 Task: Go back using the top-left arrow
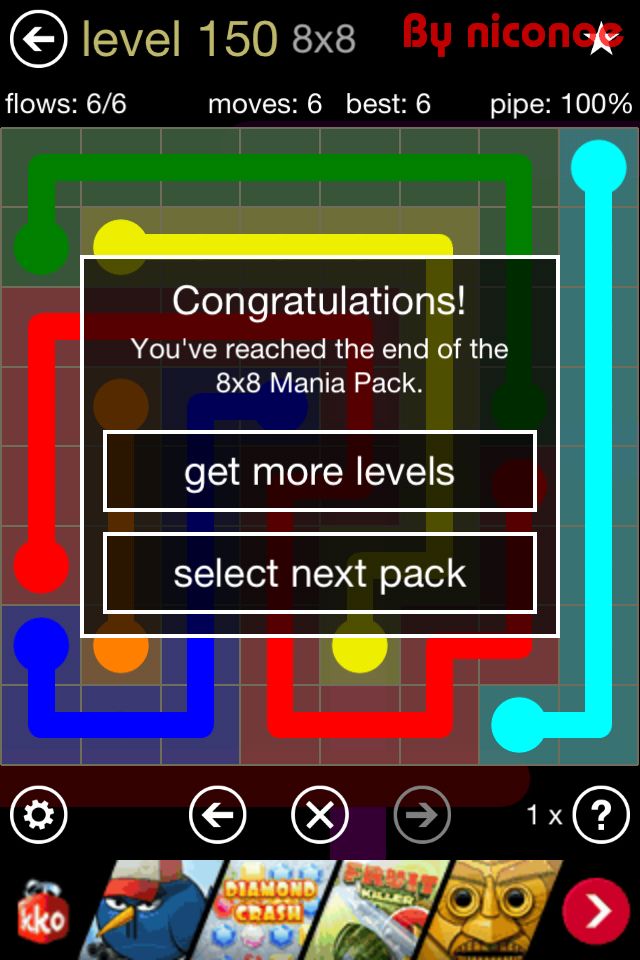tap(38, 40)
